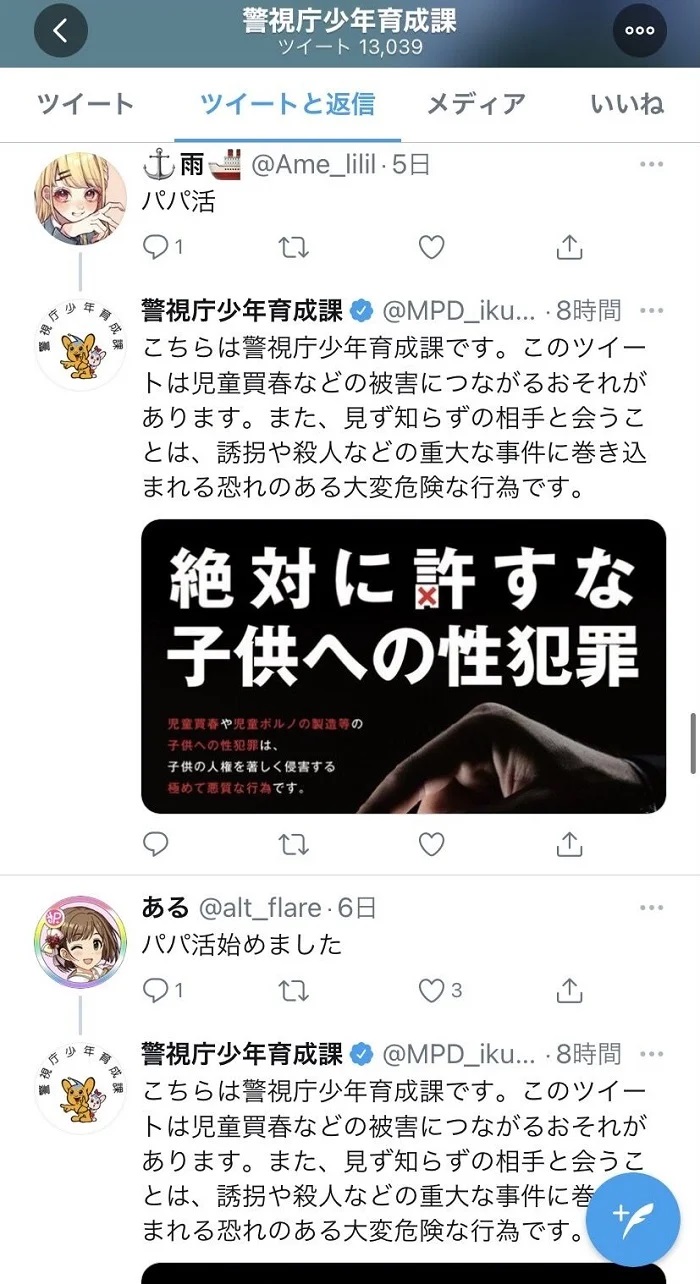Like @alt_flare's tweet with 3 likes
This screenshot has height=1284, width=700.
point(431,990)
